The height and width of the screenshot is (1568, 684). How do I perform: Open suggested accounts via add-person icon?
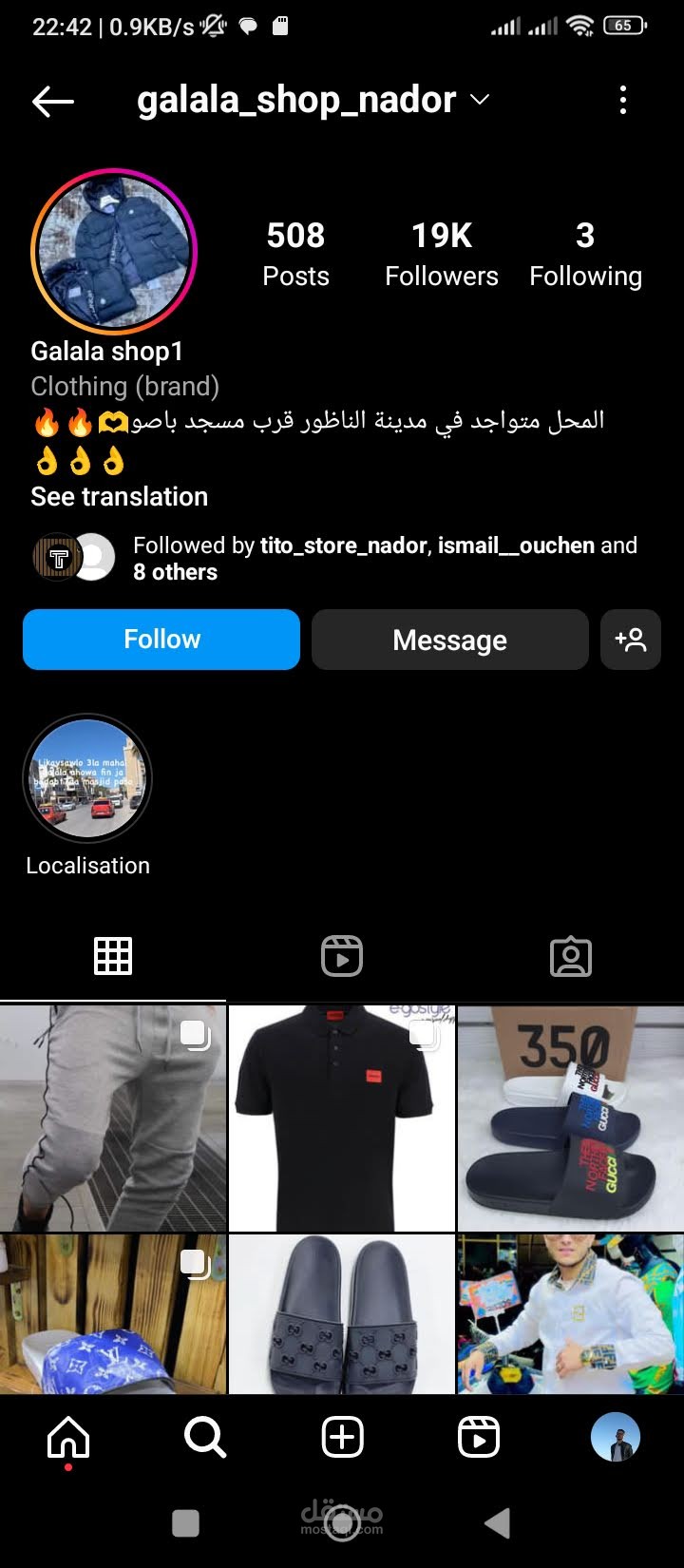631,640
